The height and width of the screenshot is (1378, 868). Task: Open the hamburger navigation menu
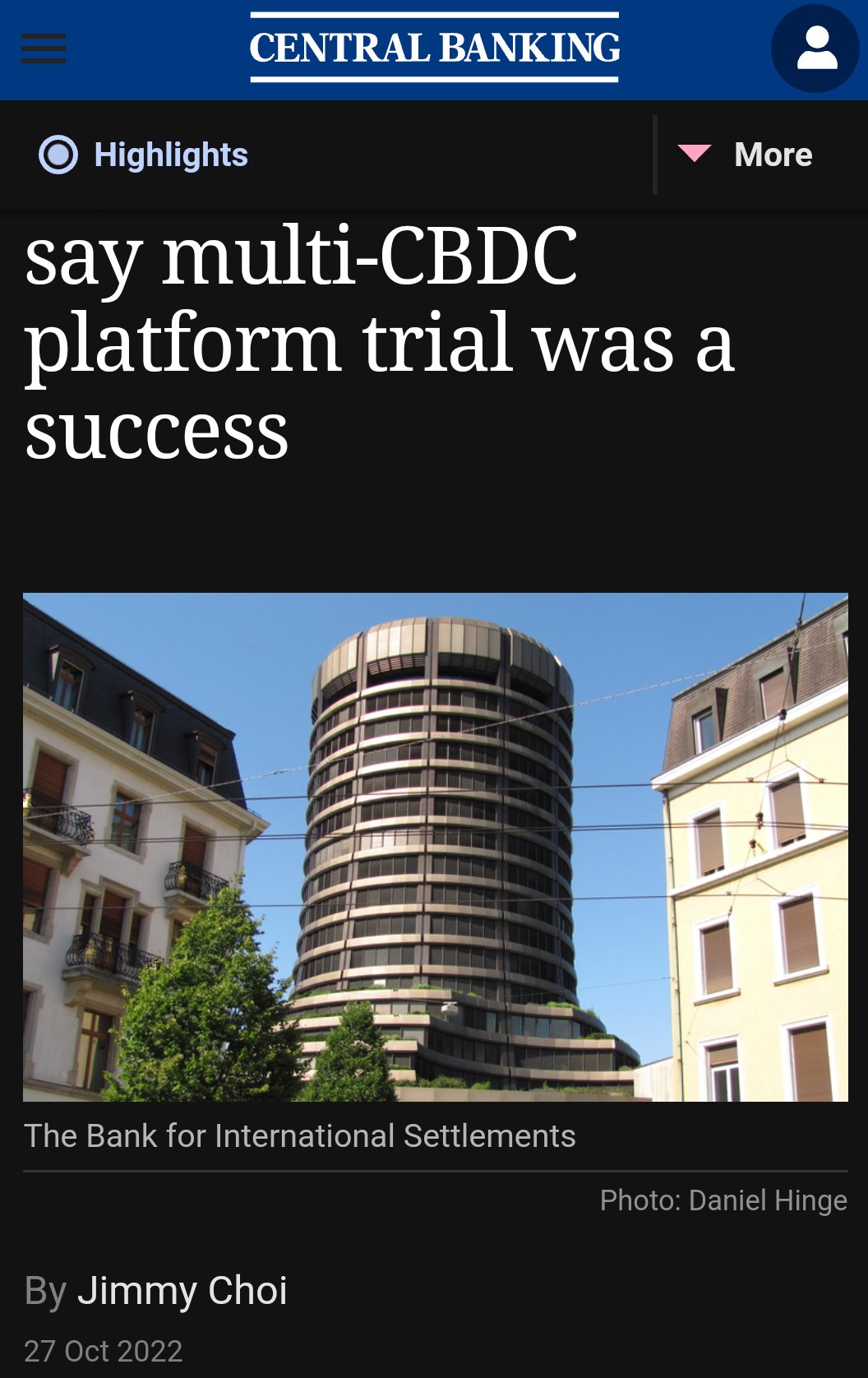[x=44, y=49]
